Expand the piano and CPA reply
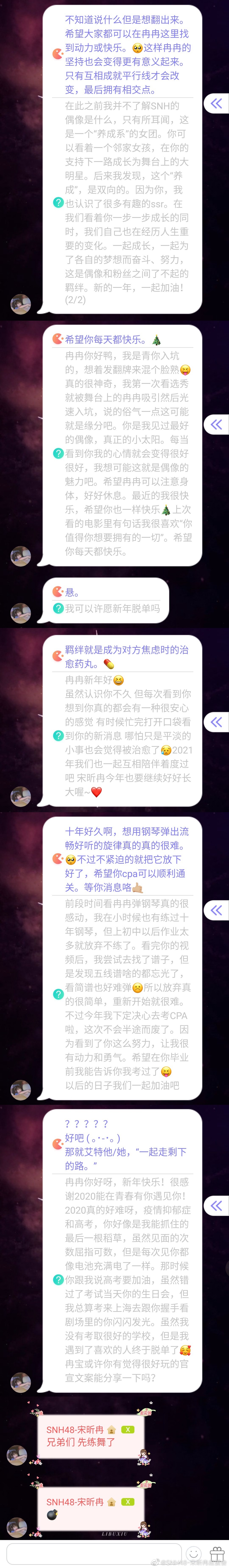This screenshot has width=229, height=1568. click(x=216, y=910)
